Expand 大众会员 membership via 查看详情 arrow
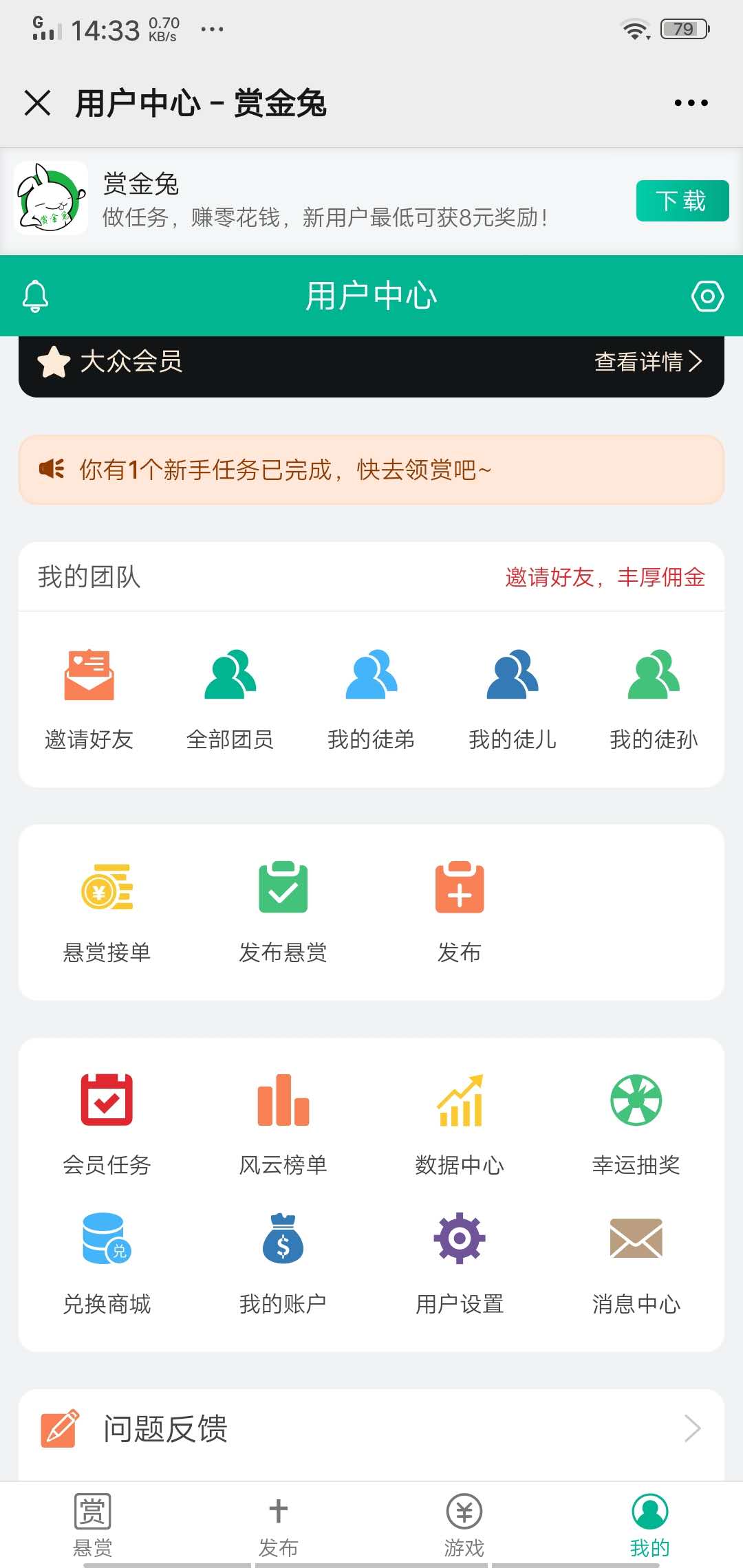The image size is (743, 1568). pos(647,362)
